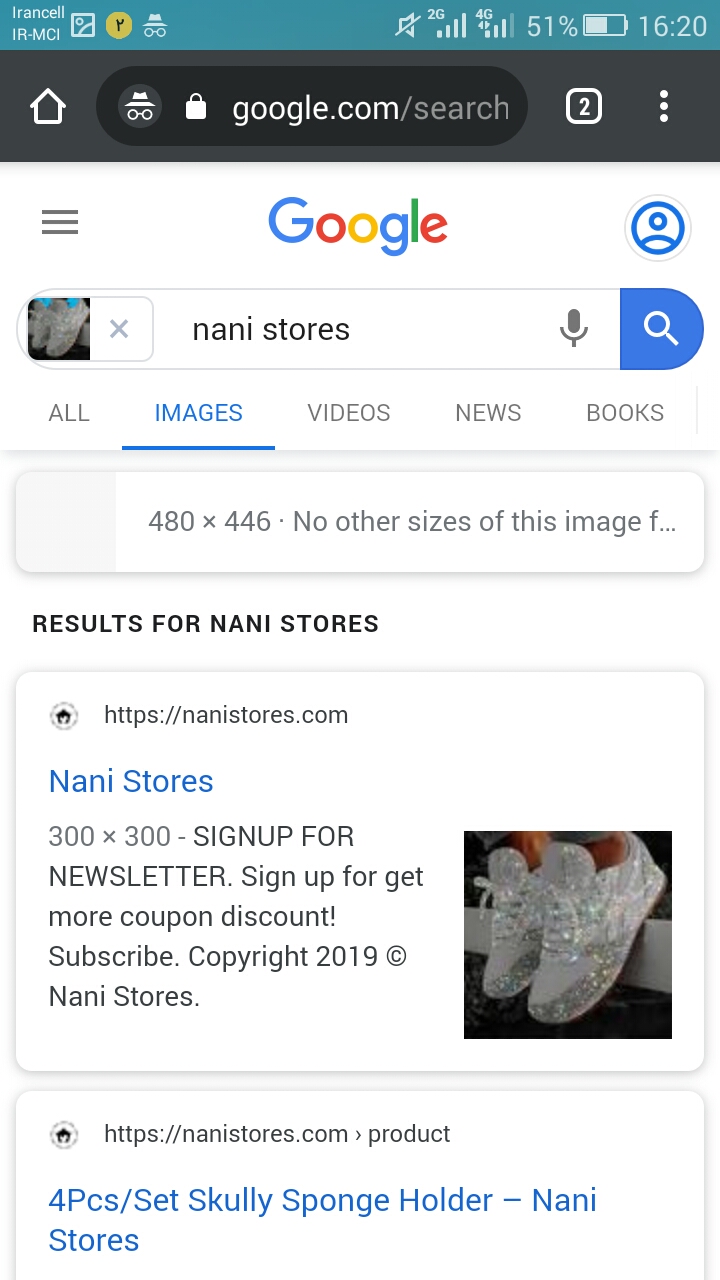720x1280 pixels.
Task: Open the tab switcher showing 2 tabs
Action: click(584, 107)
